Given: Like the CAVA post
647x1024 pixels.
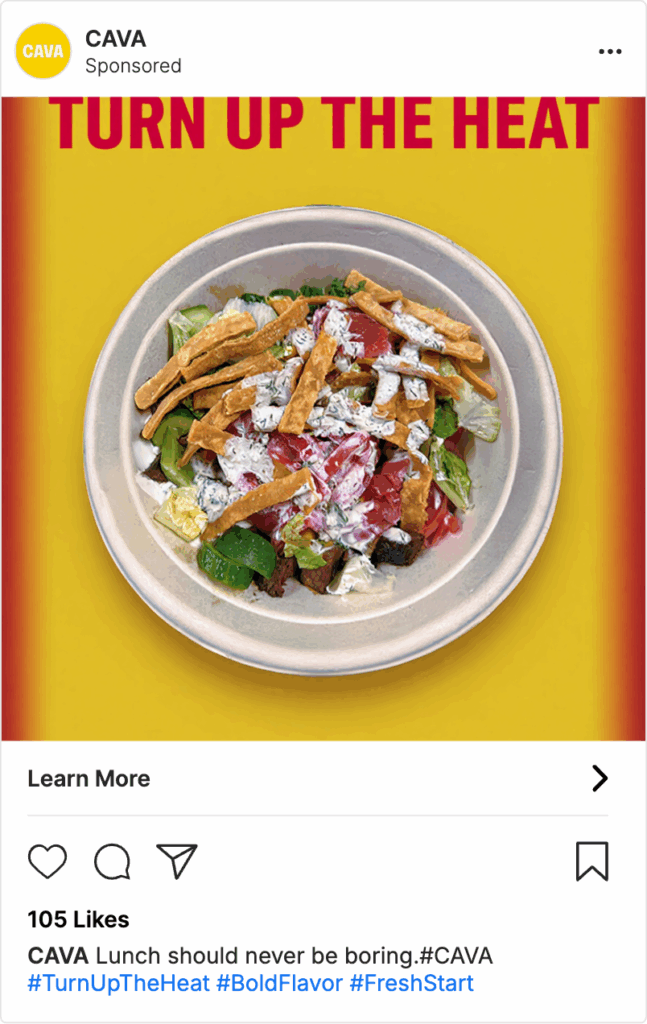Looking at the screenshot, I should 47,861.
